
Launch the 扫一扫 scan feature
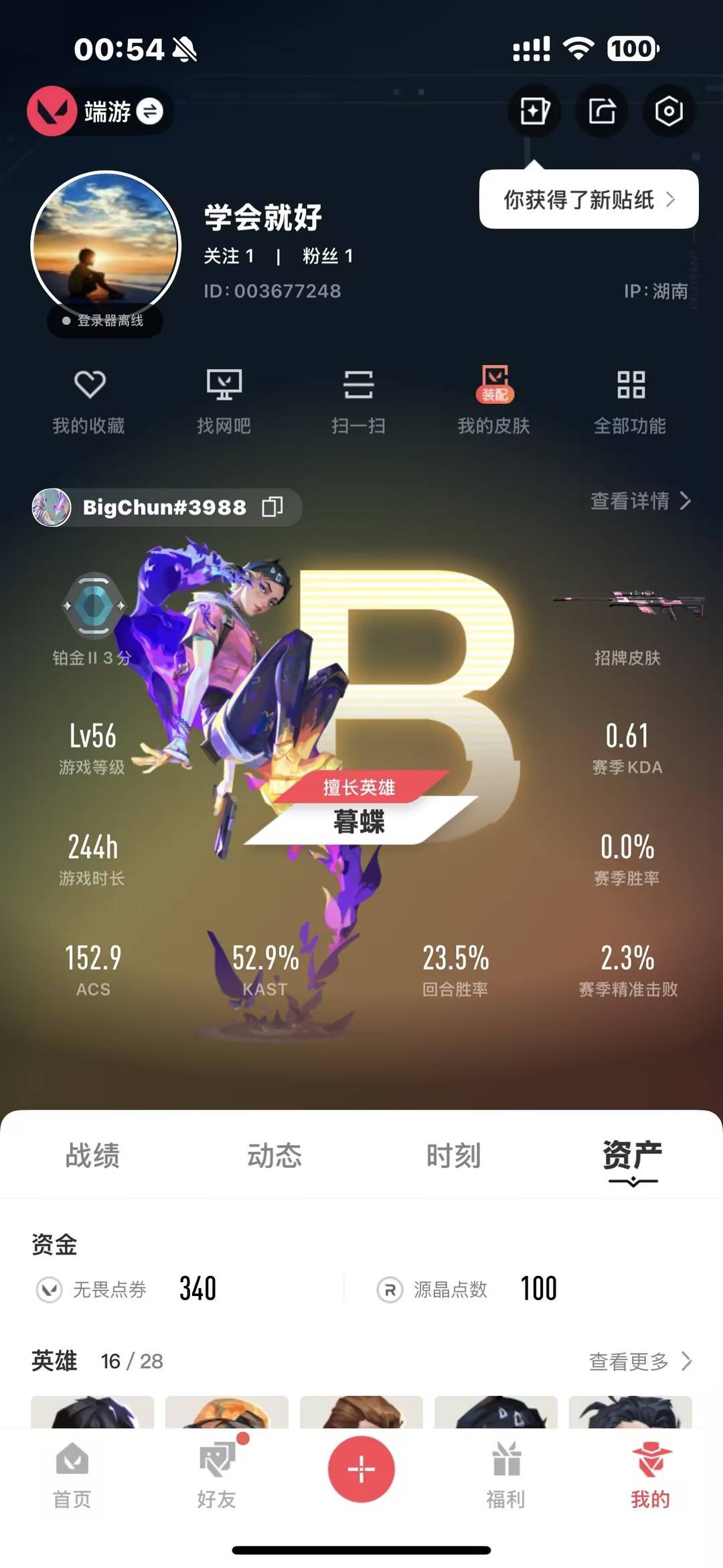[x=361, y=402]
